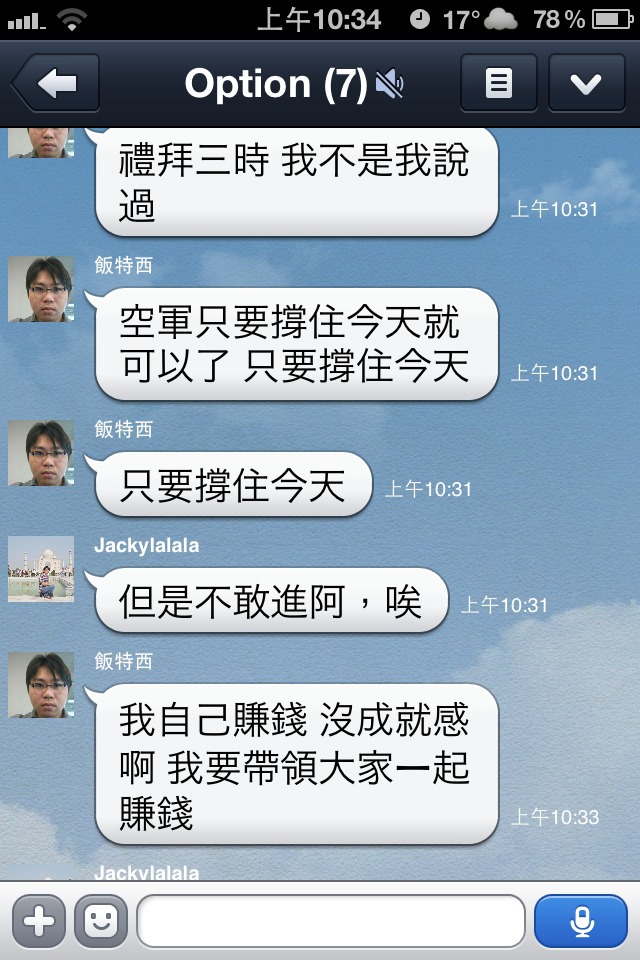640x960 pixels.
Task: Open 飯特西's avatar beside 只要撐住今天
Action: point(41,453)
